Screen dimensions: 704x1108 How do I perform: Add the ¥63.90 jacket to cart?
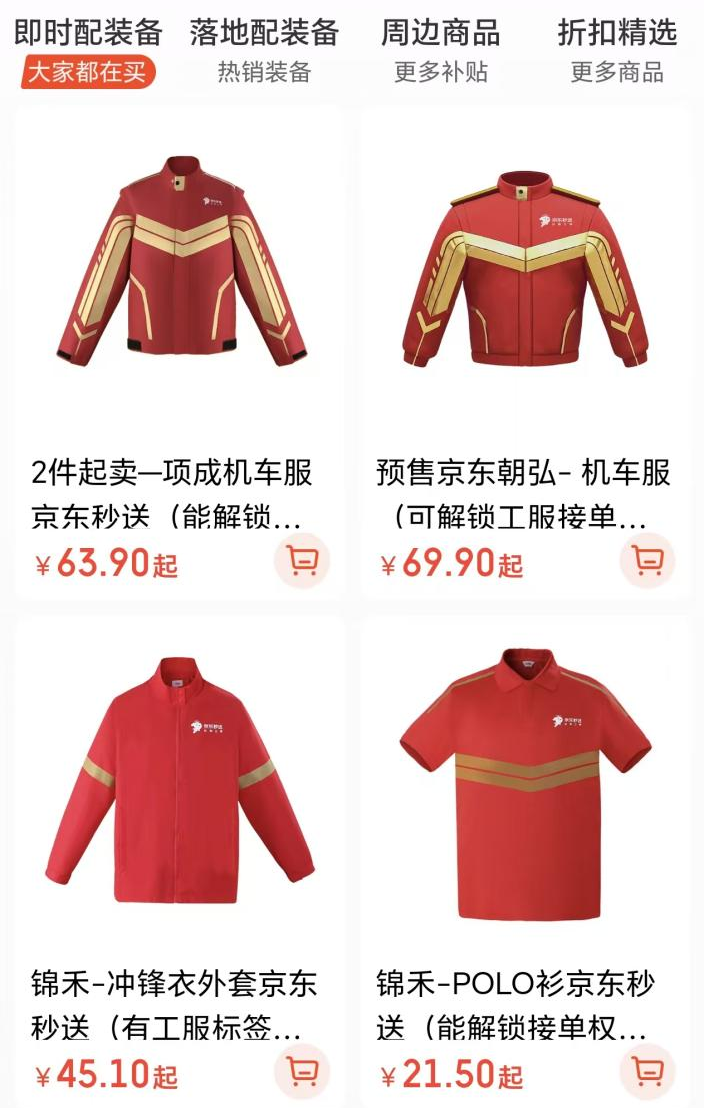pos(302,561)
